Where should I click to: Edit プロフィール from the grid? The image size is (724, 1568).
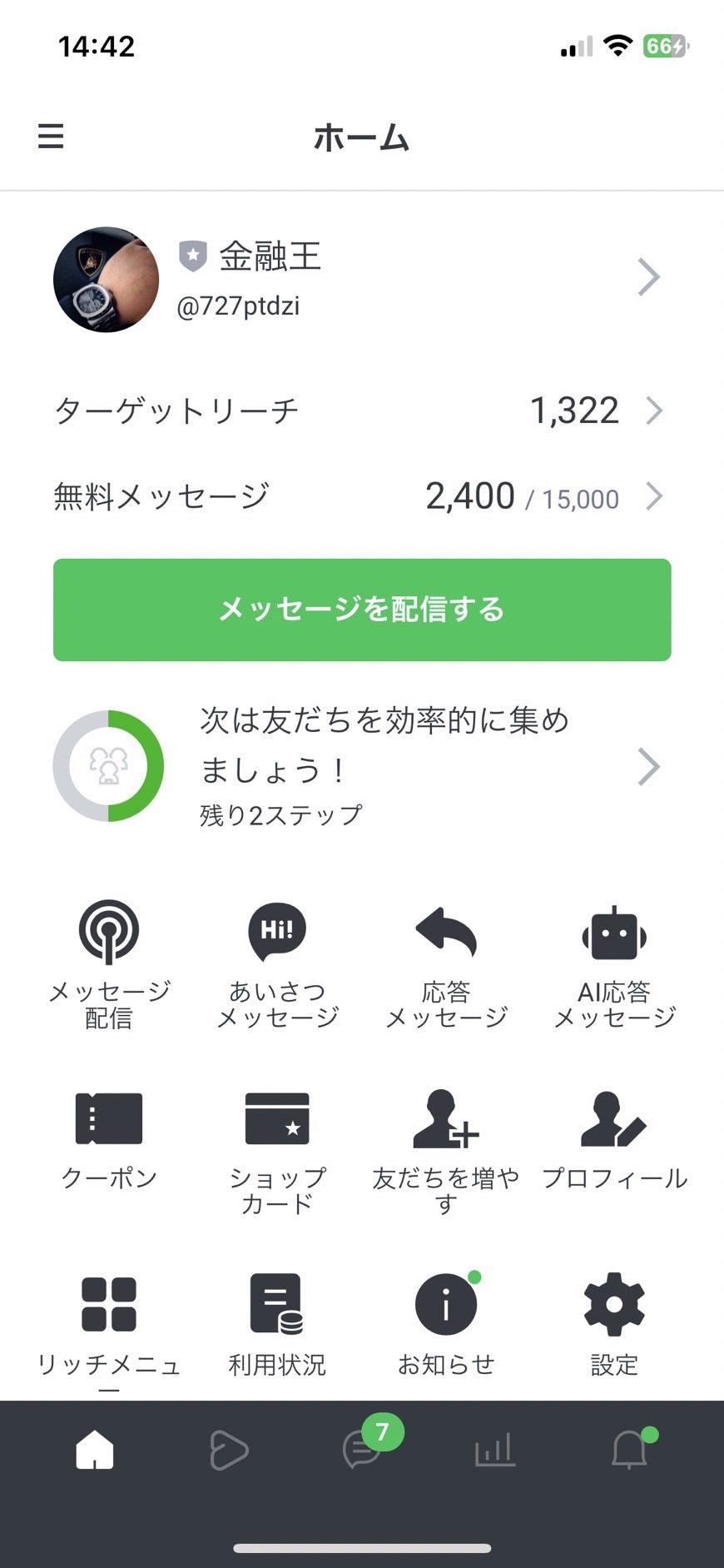pyautogui.click(x=614, y=1139)
